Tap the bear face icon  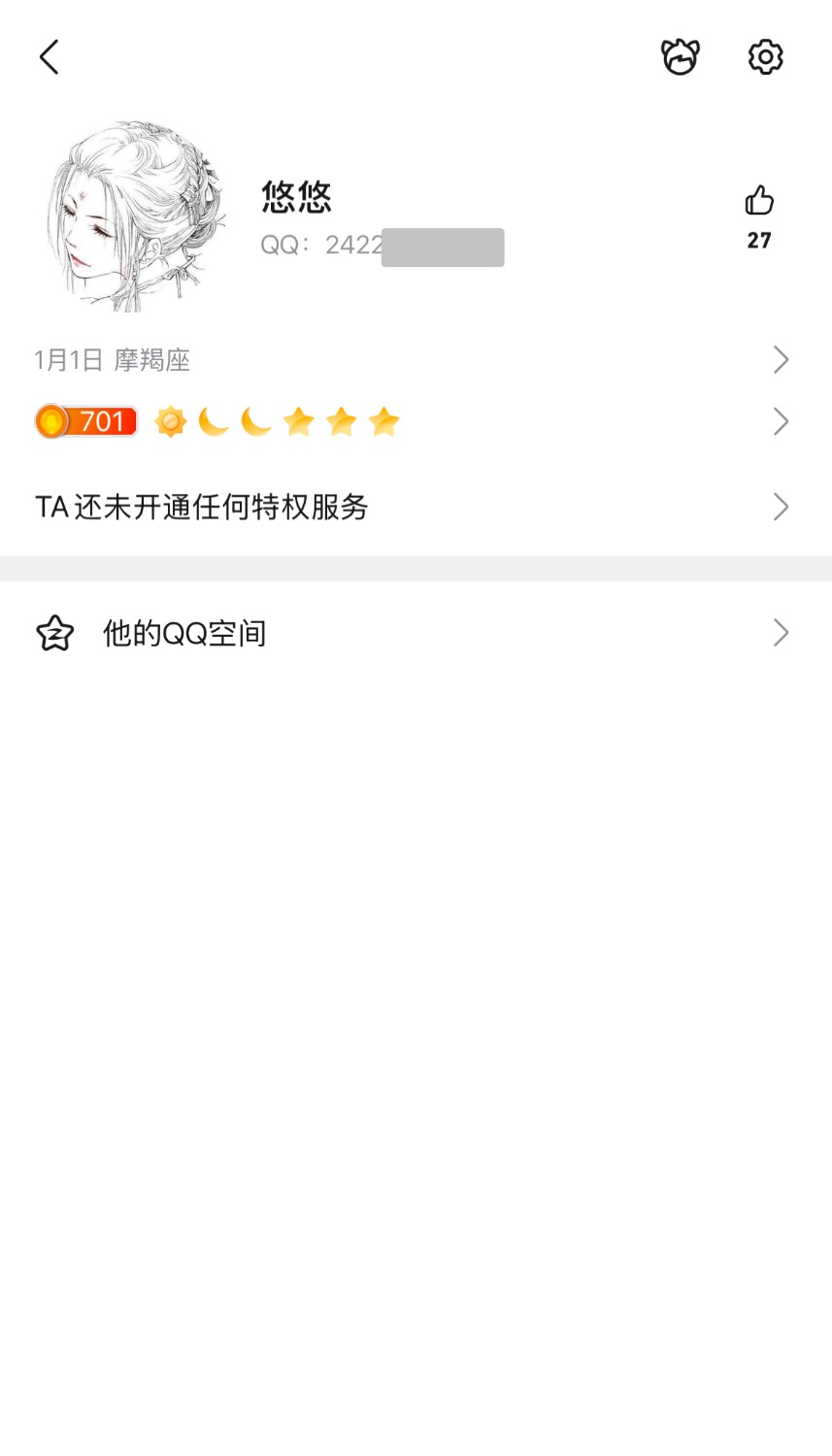(x=680, y=57)
